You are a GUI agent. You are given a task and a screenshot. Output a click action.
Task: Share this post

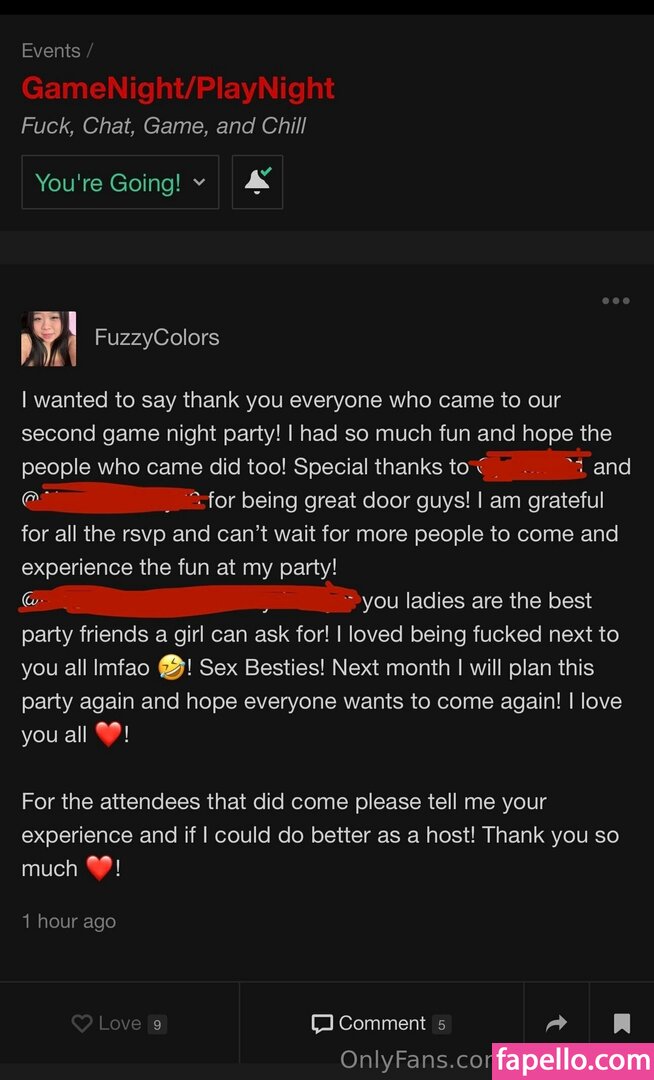[557, 1023]
